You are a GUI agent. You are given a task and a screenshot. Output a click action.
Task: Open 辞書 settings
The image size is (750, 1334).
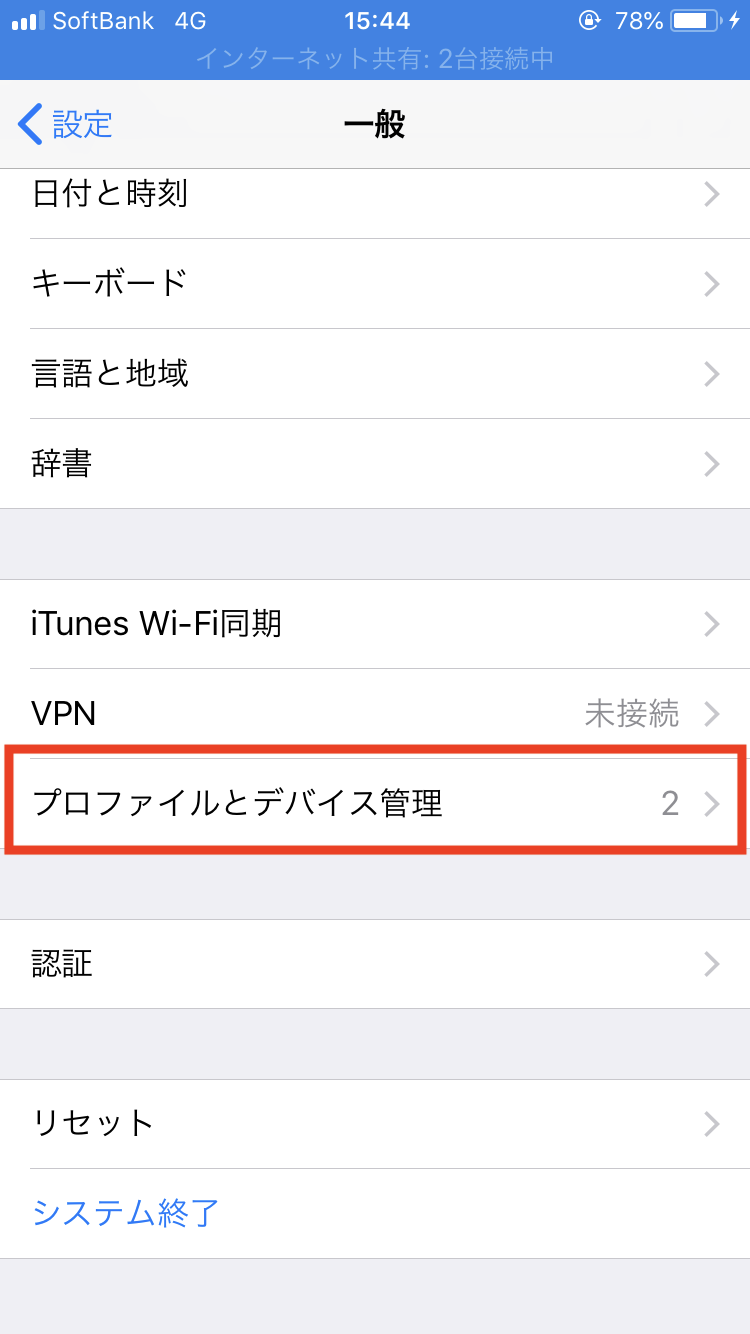[x=375, y=463]
